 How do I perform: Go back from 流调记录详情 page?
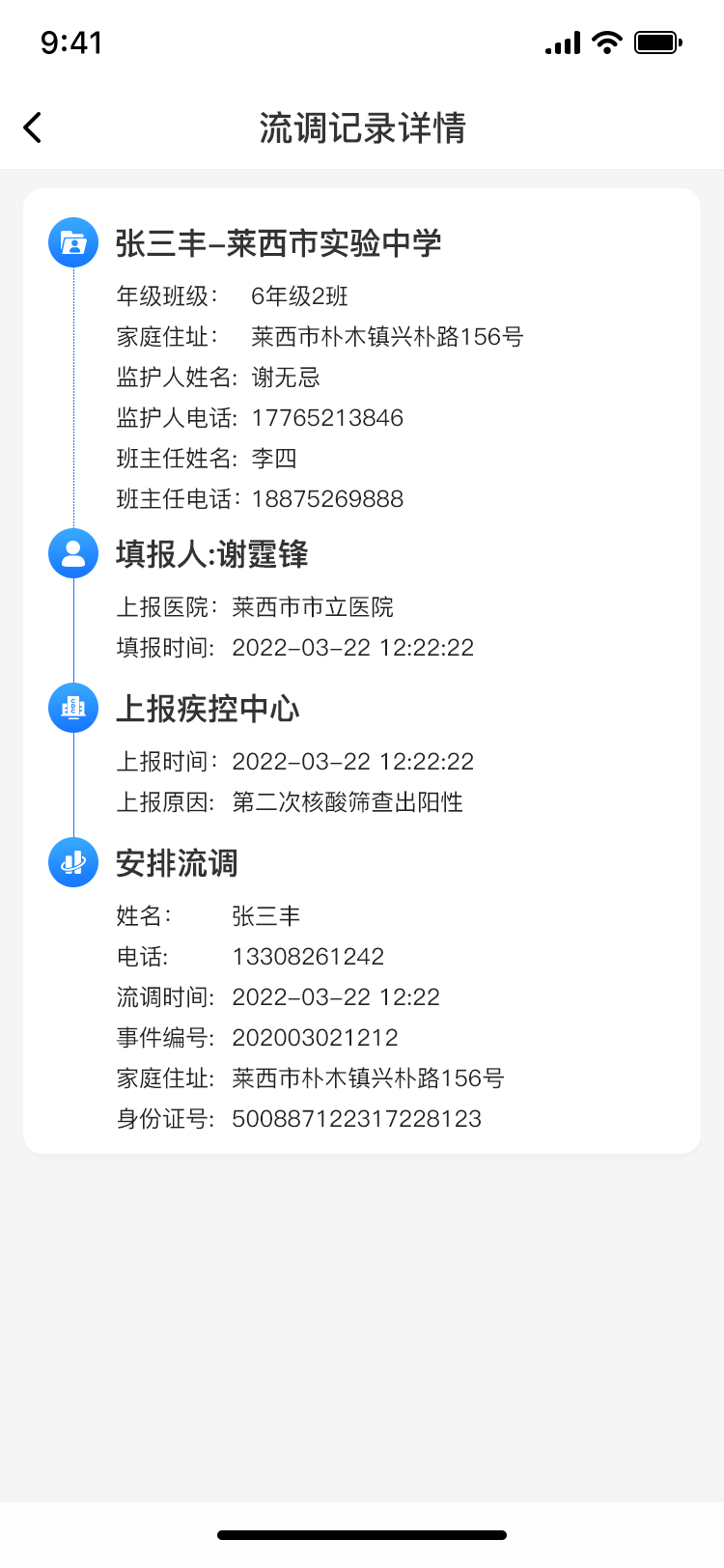pos(33,127)
